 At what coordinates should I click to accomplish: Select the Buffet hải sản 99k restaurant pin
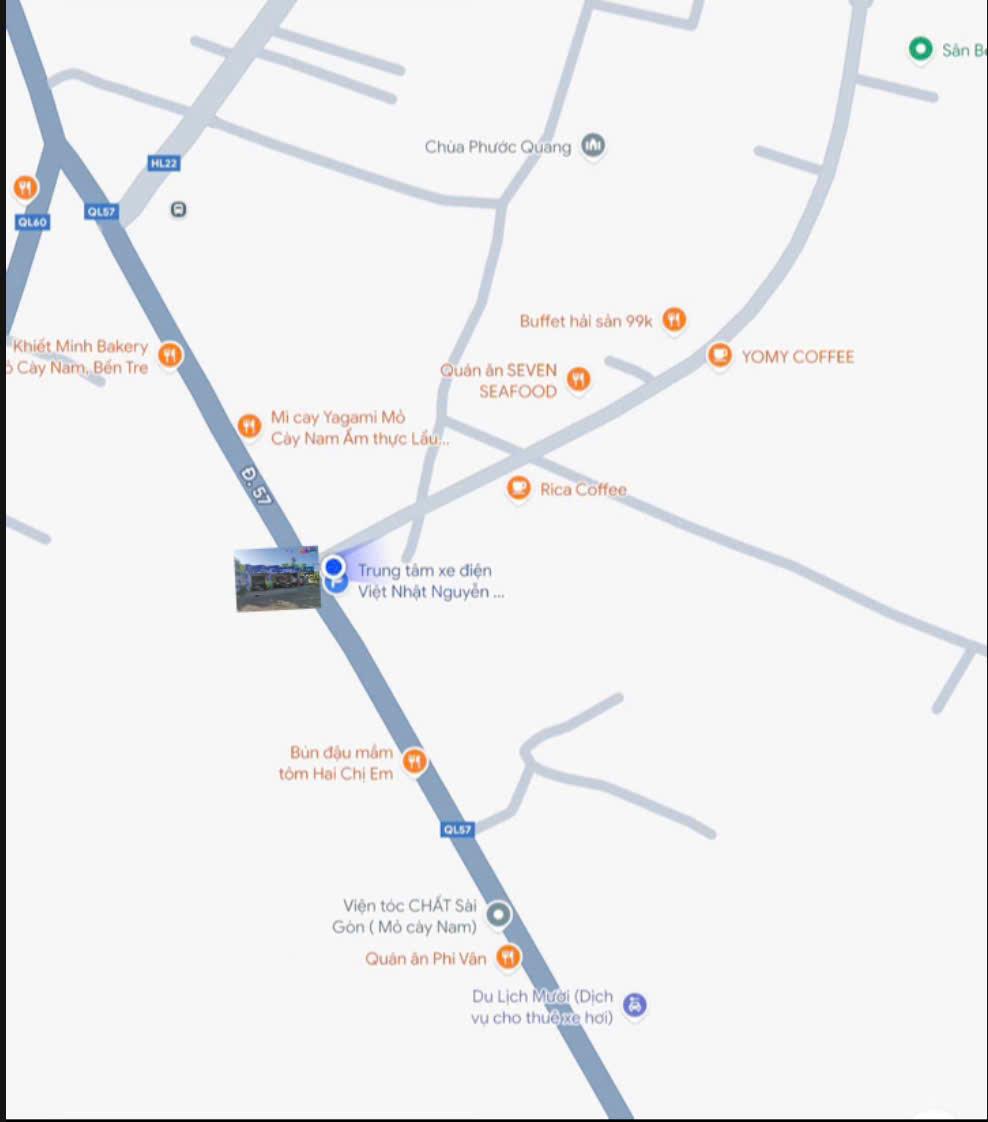[675, 320]
